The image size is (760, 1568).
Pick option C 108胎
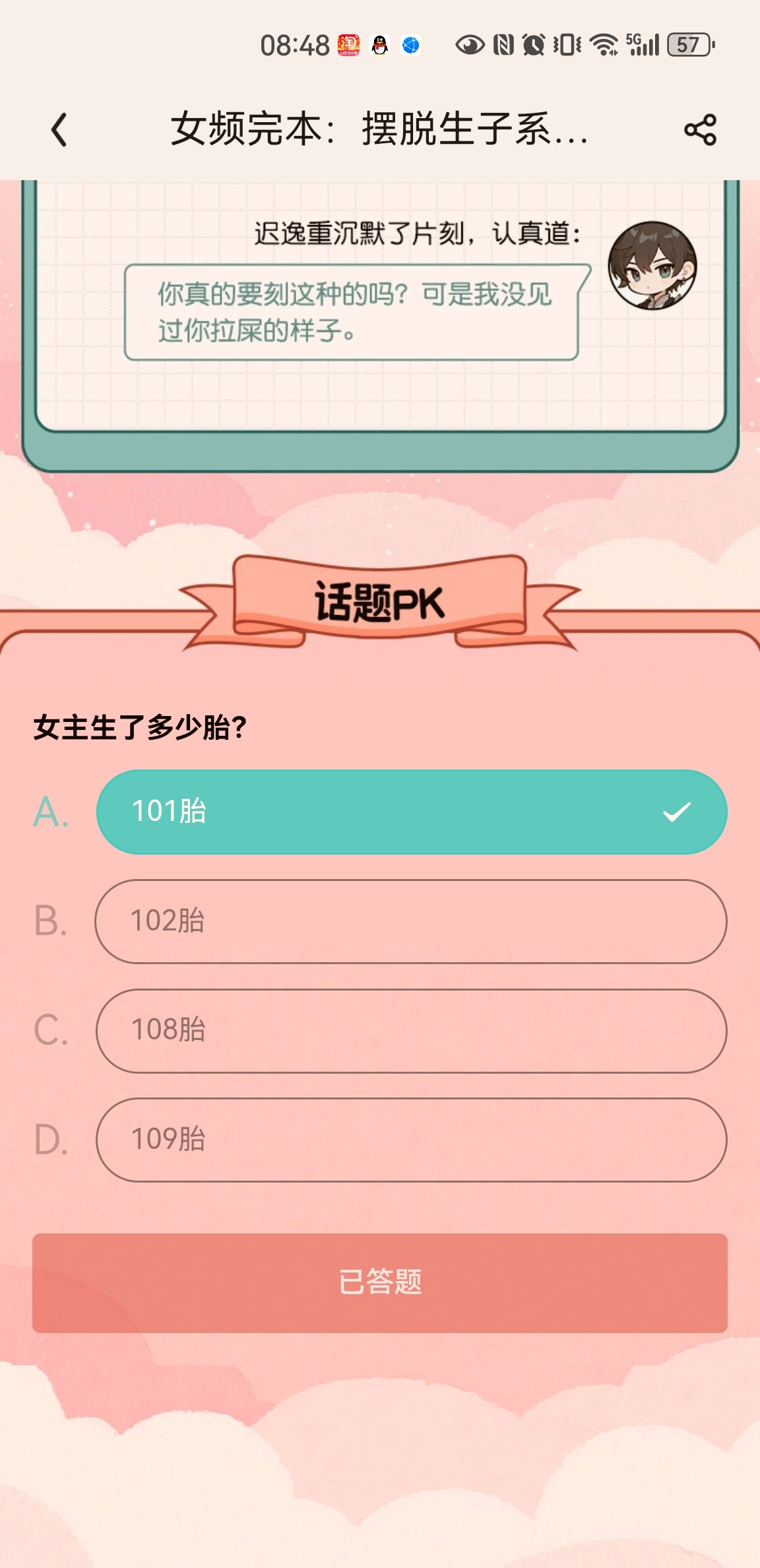click(x=412, y=1031)
